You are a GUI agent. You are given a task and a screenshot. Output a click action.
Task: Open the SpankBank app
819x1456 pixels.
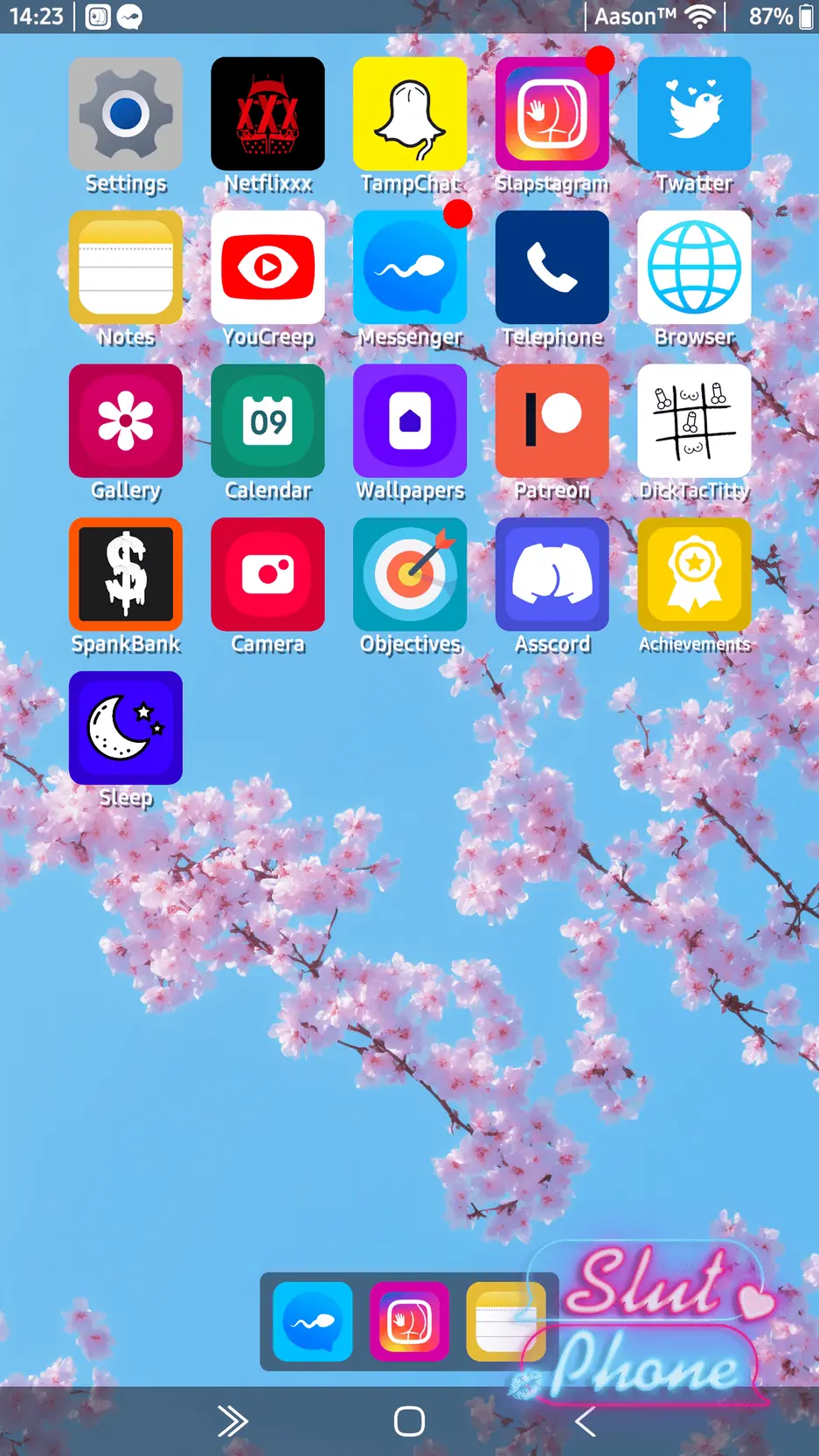click(126, 574)
